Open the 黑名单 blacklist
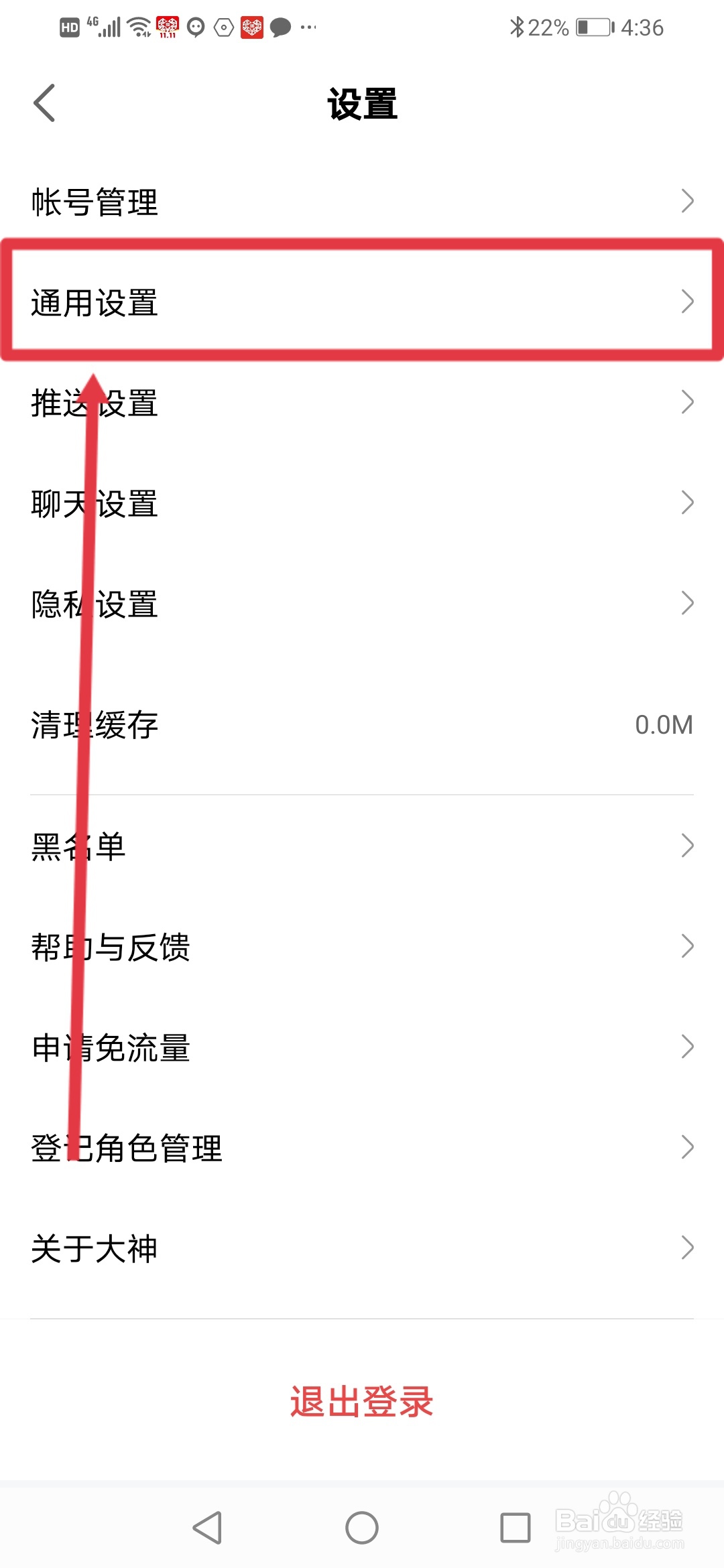This screenshot has width=724, height=1568. [362, 846]
